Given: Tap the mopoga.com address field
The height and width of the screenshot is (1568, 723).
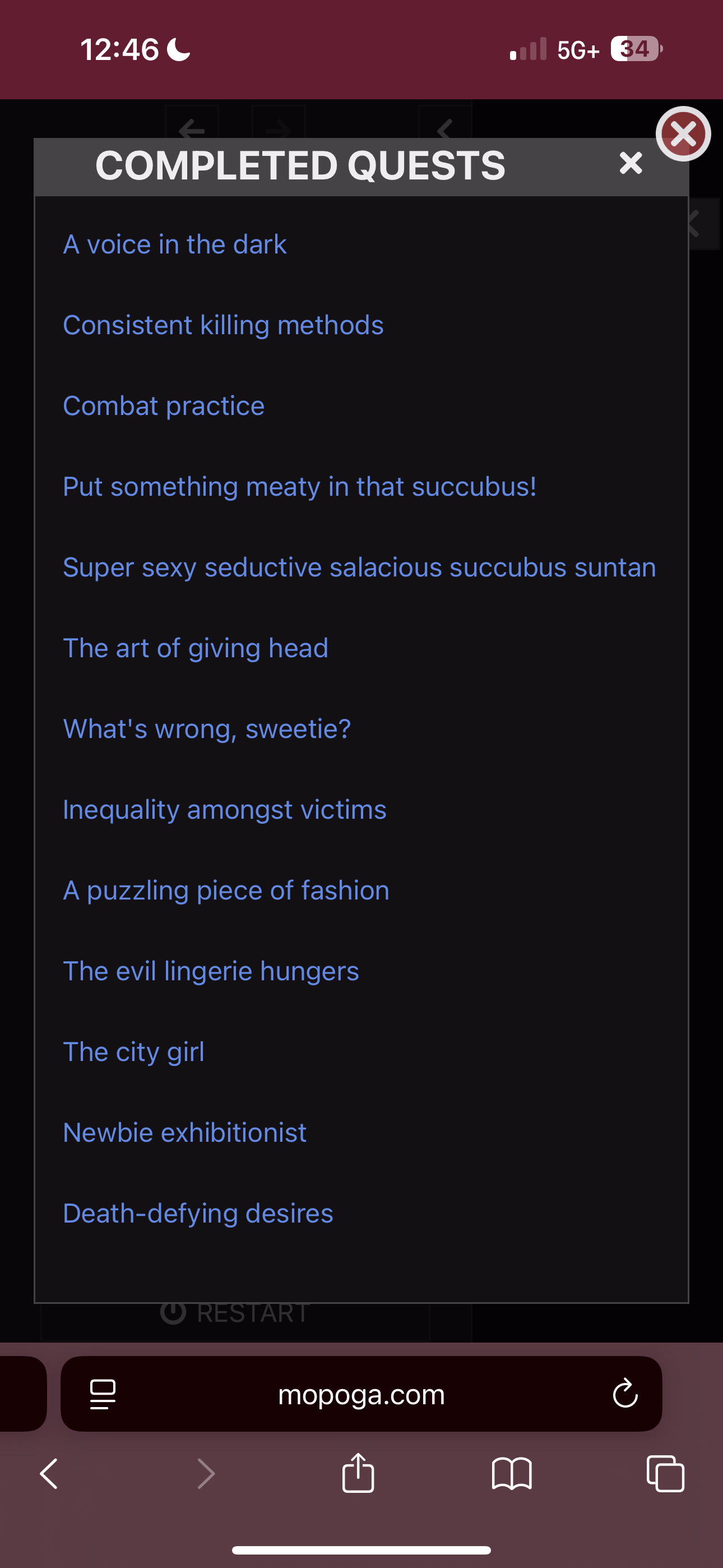Looking at the screenshot, I should (x=361, y=1394).
